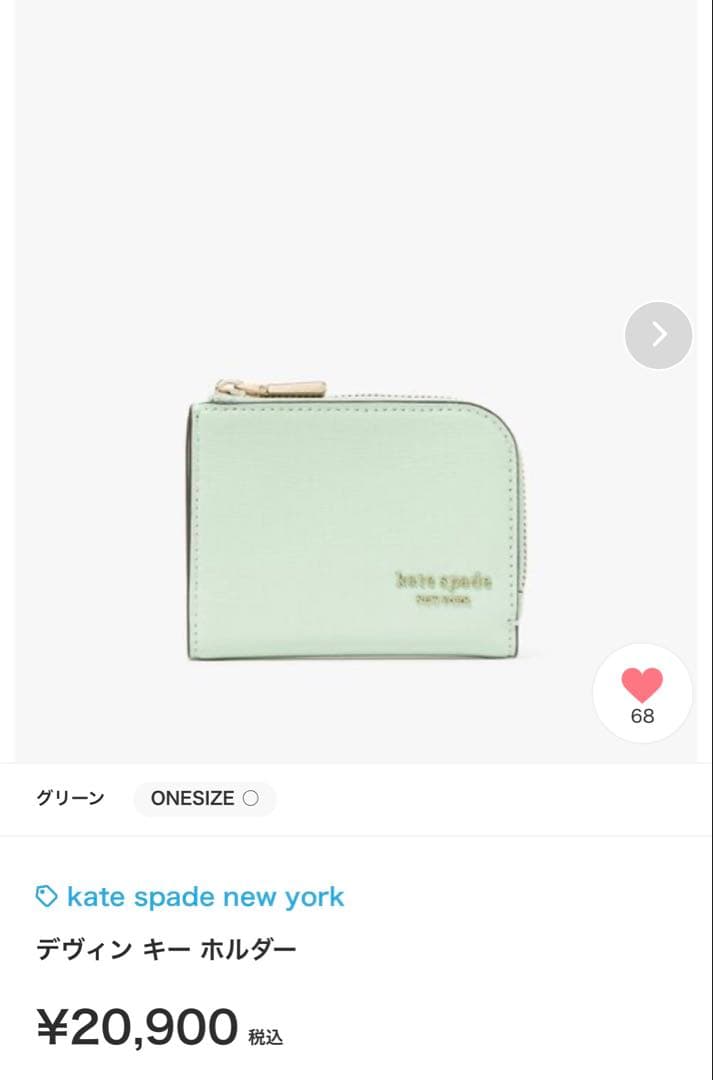Open the green key holder product image
The width and height of the screenshot is (713, 1080).
357,518
